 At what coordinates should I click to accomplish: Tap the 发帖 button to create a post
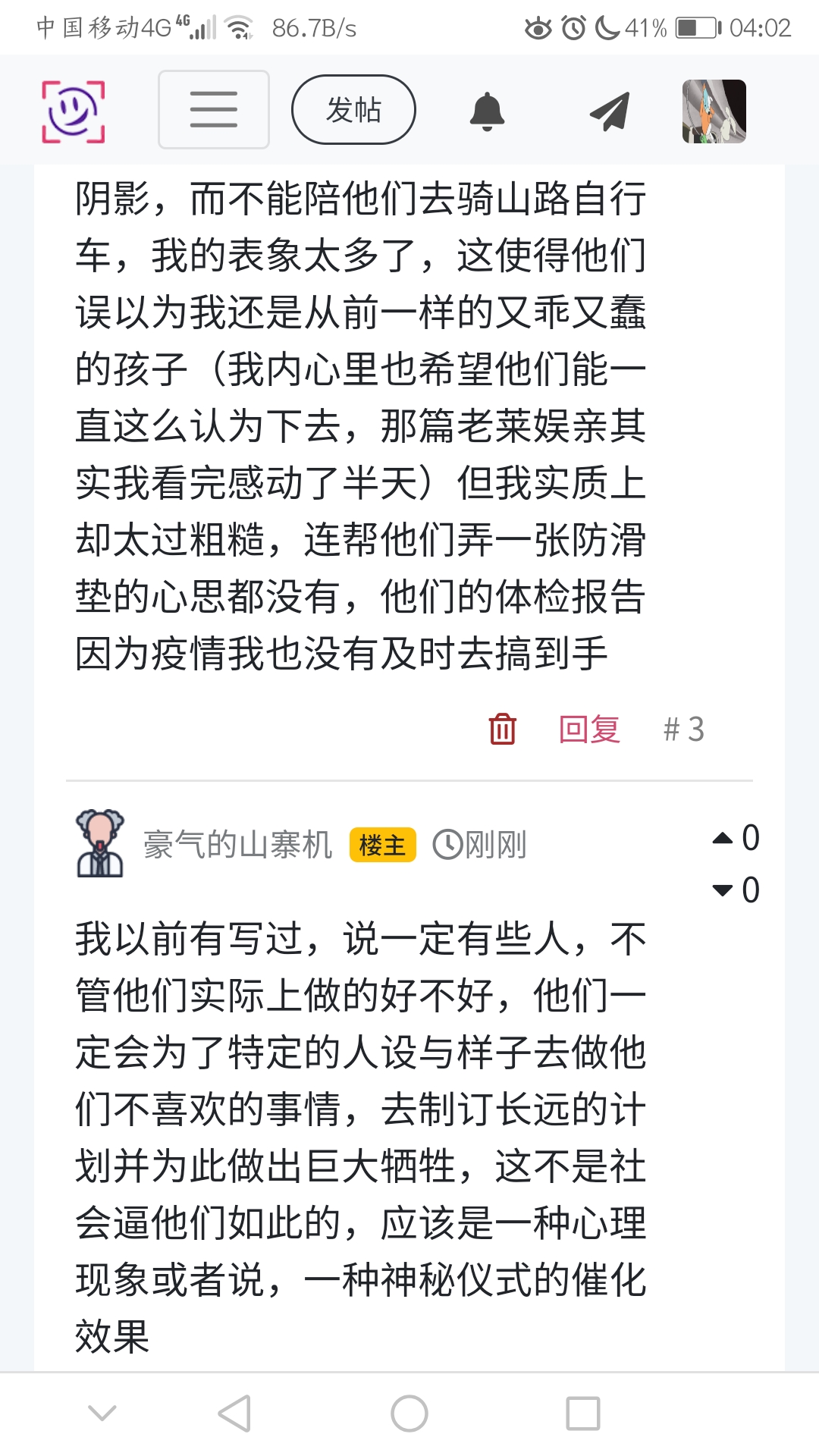pyautogui.click(x=353, y=110)
